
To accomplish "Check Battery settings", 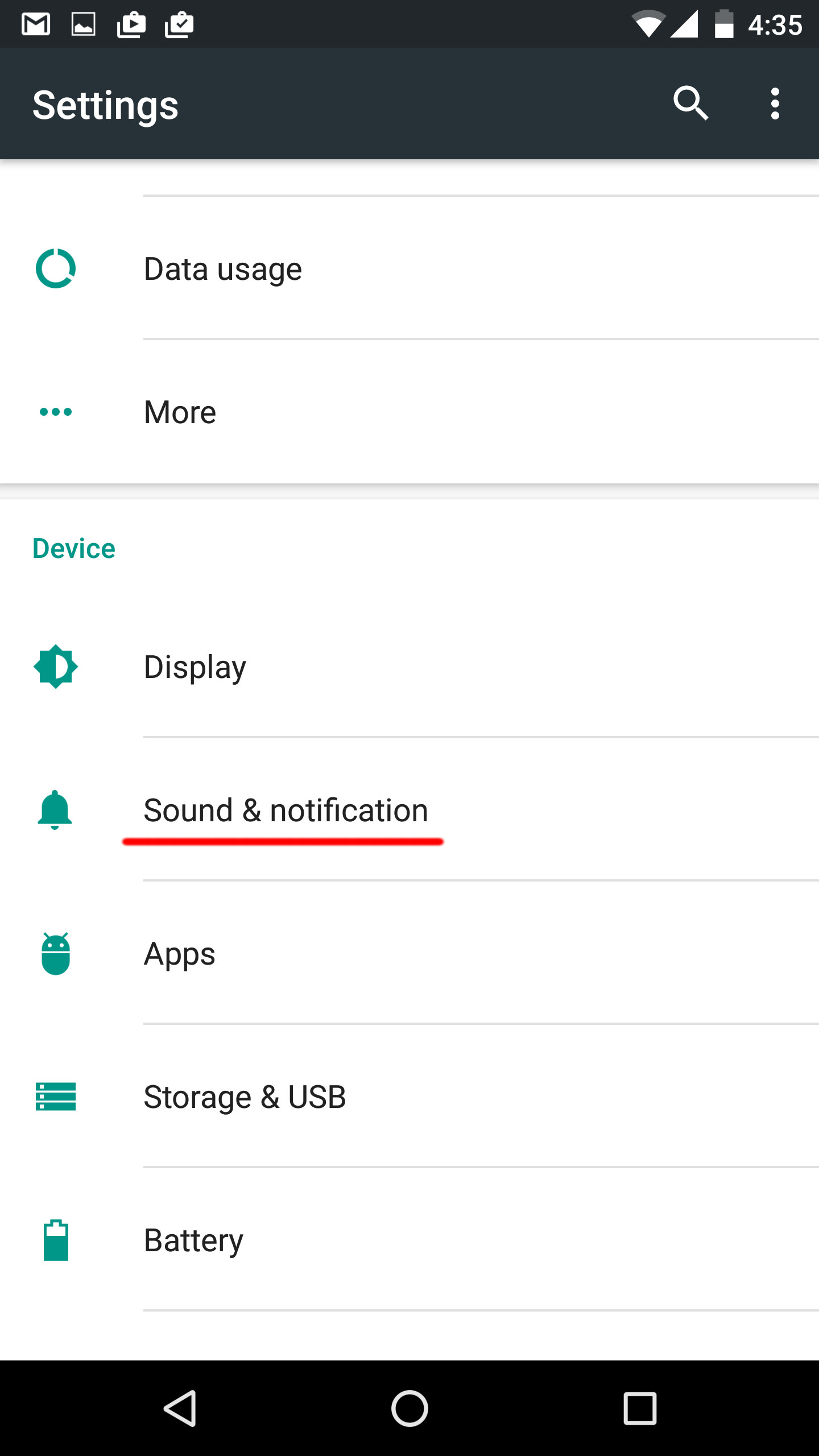I will tap(193, 1240).
